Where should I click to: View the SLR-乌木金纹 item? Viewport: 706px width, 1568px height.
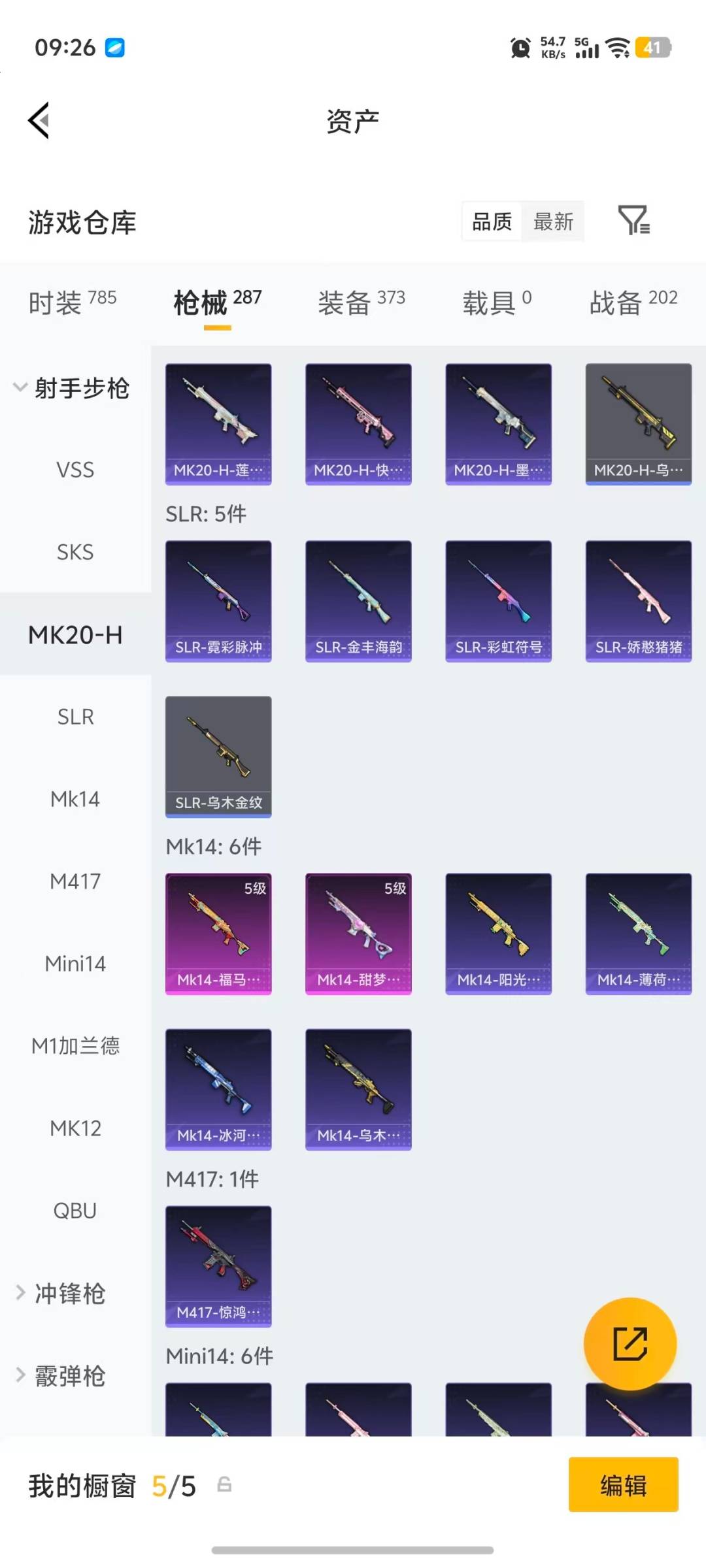pyautogui.click(x=218, y=757)
